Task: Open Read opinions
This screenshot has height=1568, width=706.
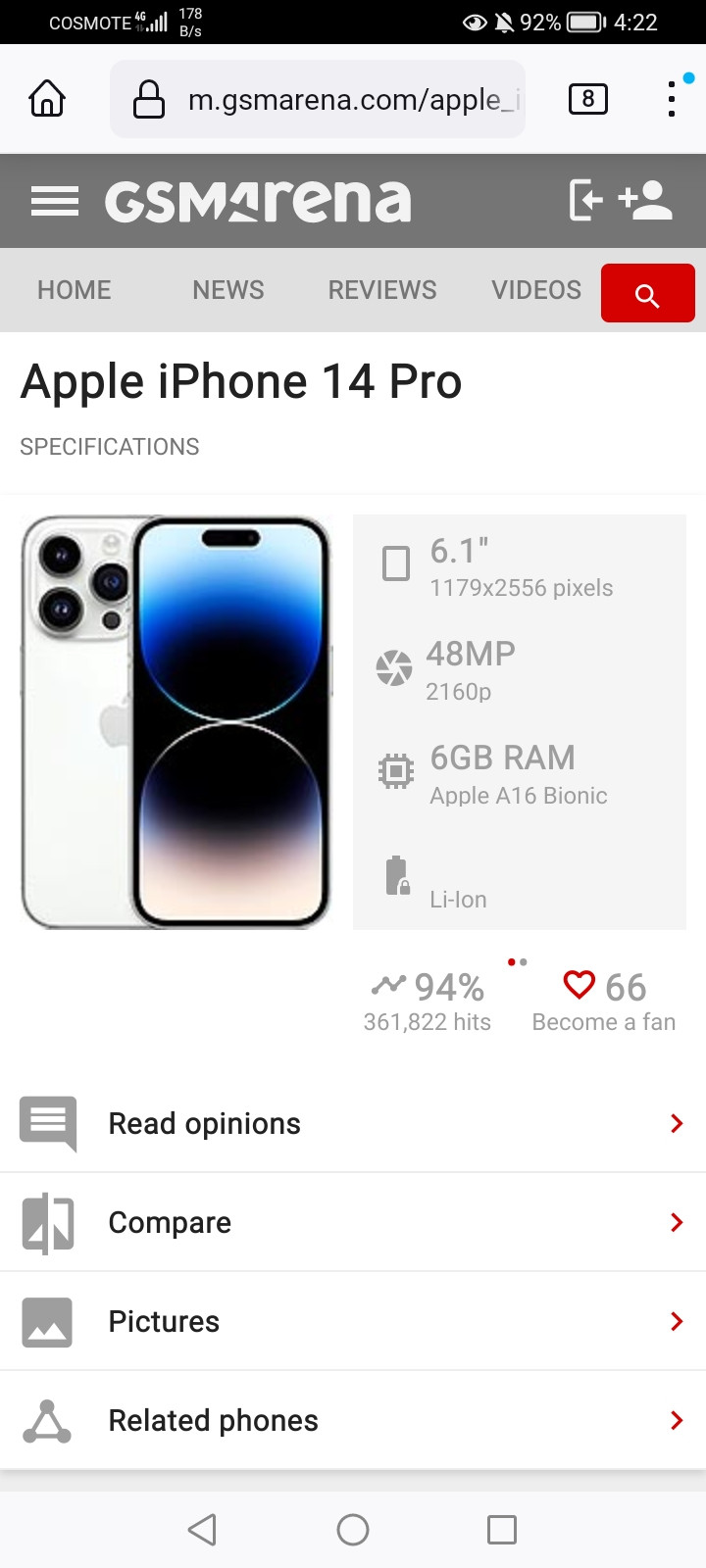Action: pos(353,1123)
